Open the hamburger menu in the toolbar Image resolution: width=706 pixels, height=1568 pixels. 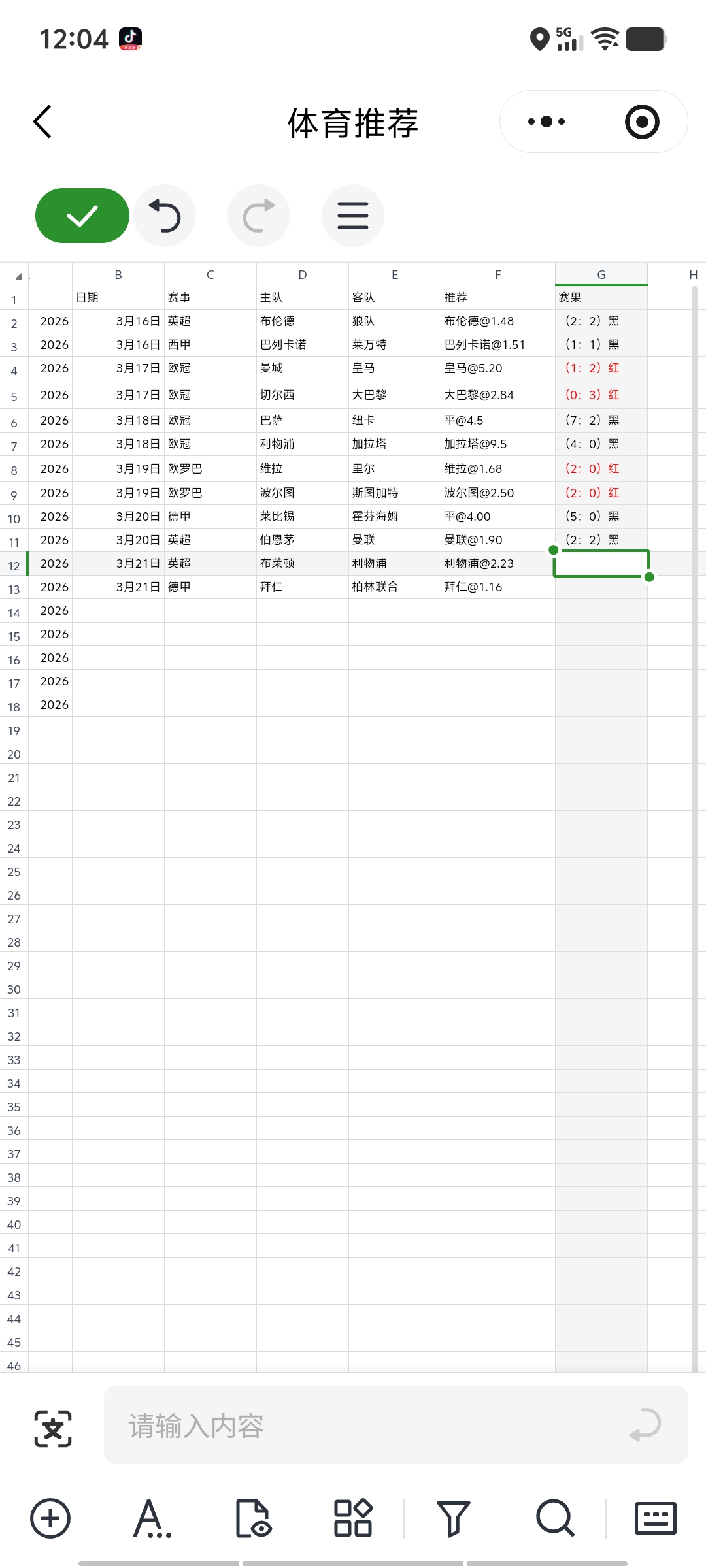pyautogui.click(x=353, y=216)
